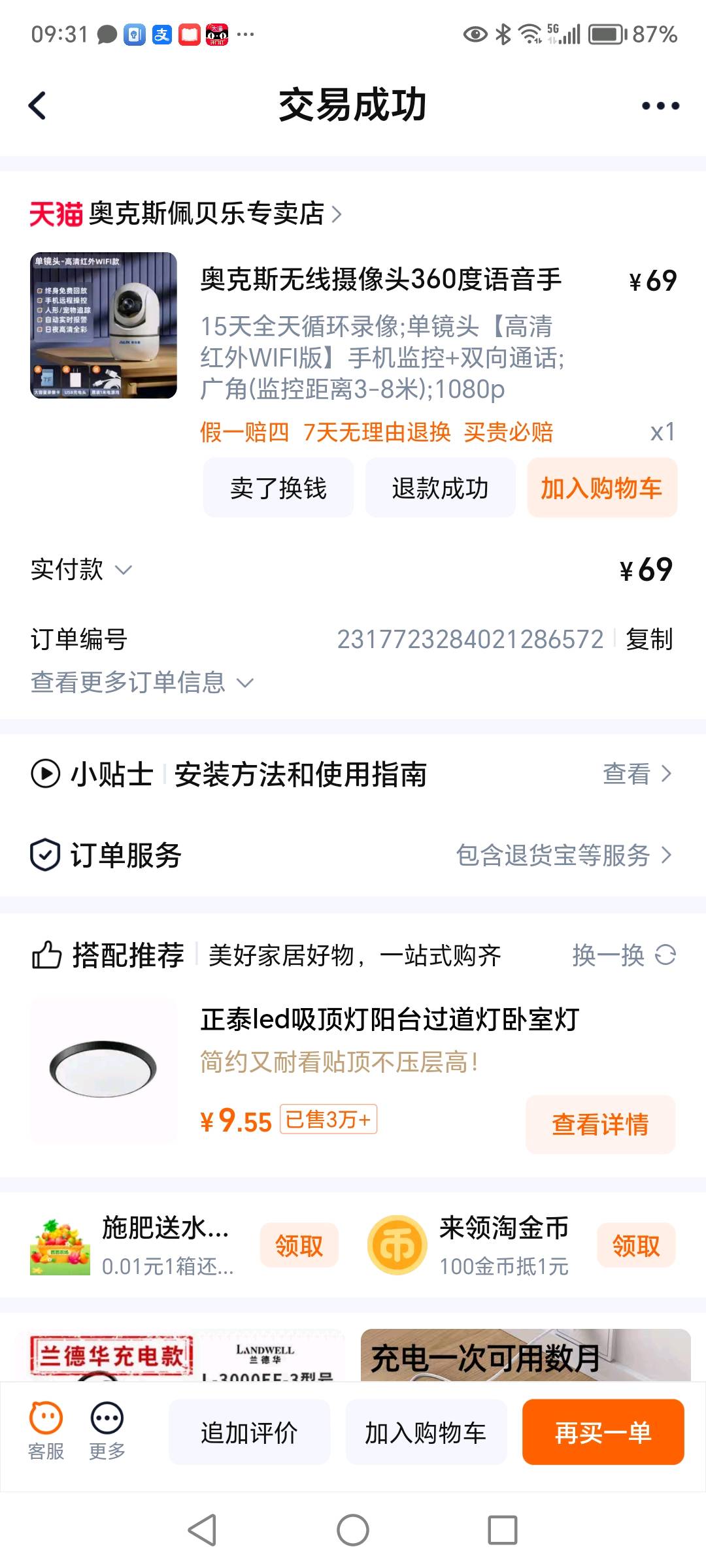Reorder with the 再买一单 button

(603, 1433)
